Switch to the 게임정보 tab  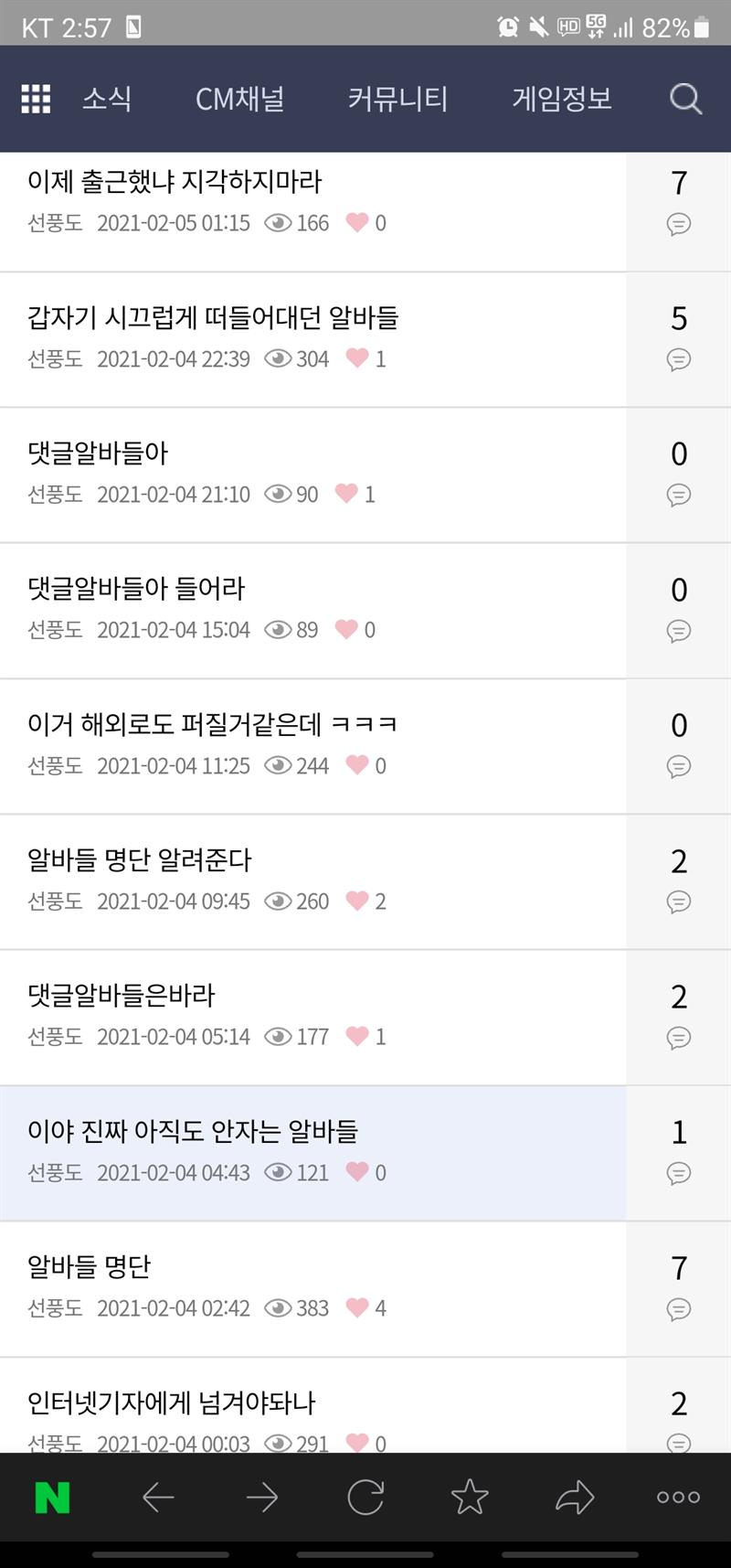tap(562, 99)
